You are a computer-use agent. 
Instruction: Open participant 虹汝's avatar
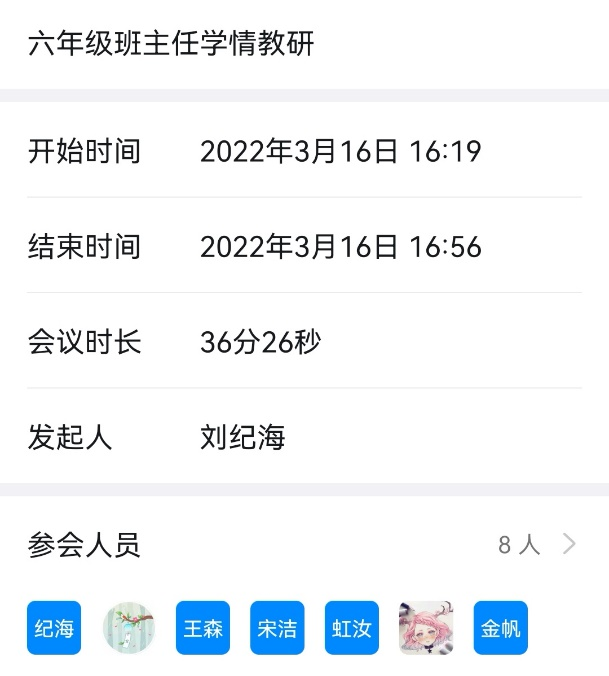(352, 628)
